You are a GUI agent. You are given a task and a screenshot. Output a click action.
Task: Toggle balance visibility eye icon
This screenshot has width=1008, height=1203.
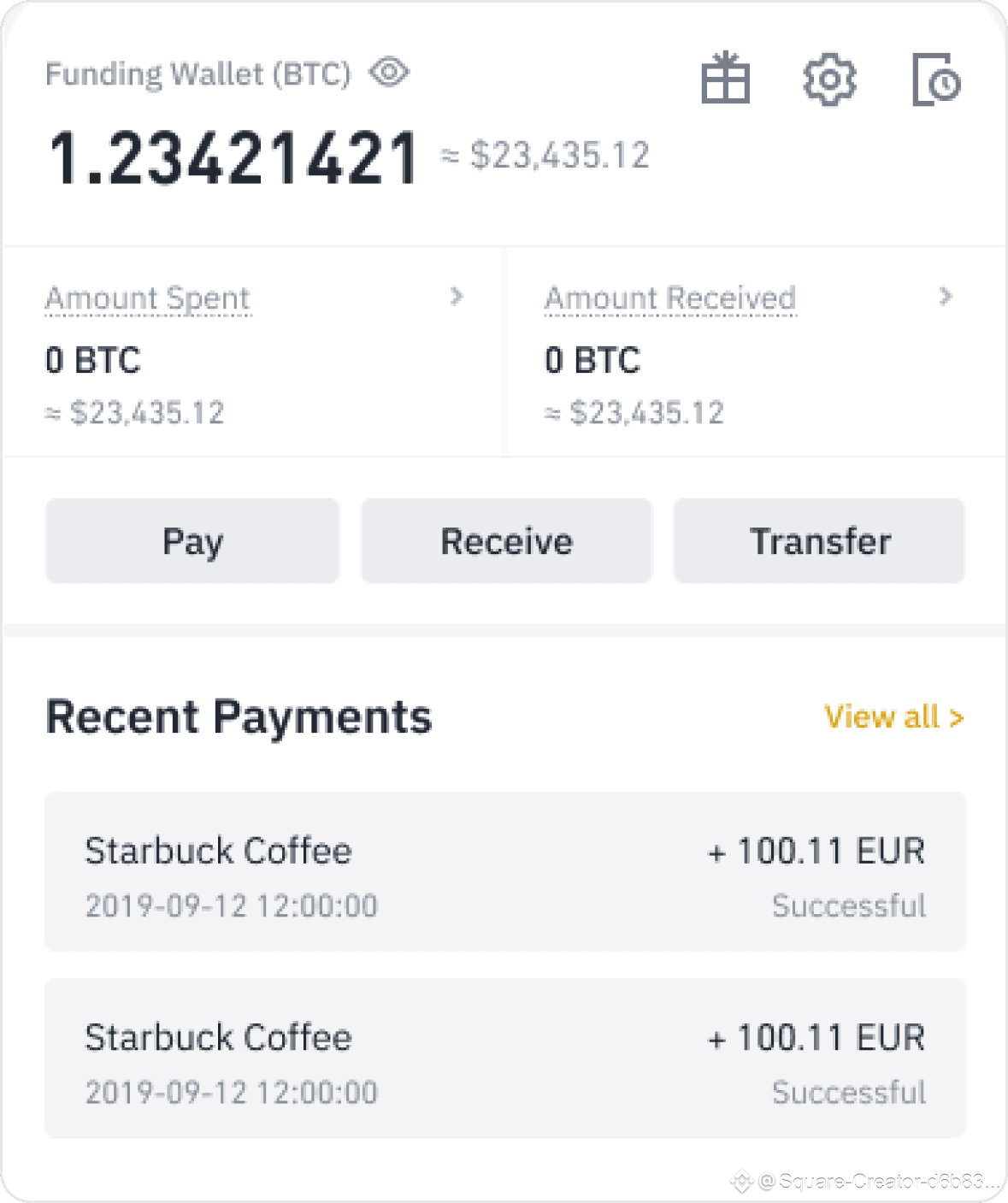pos(389,72)
